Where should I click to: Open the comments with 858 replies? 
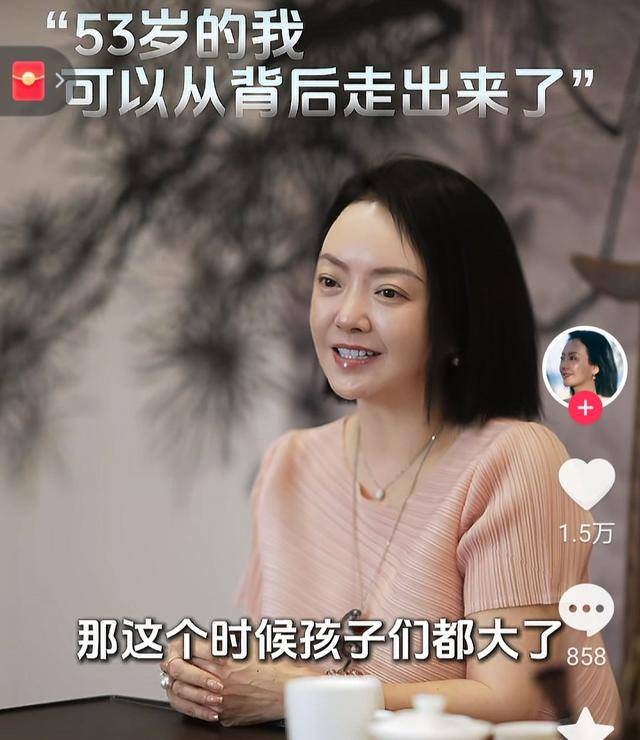coord(586,609)
